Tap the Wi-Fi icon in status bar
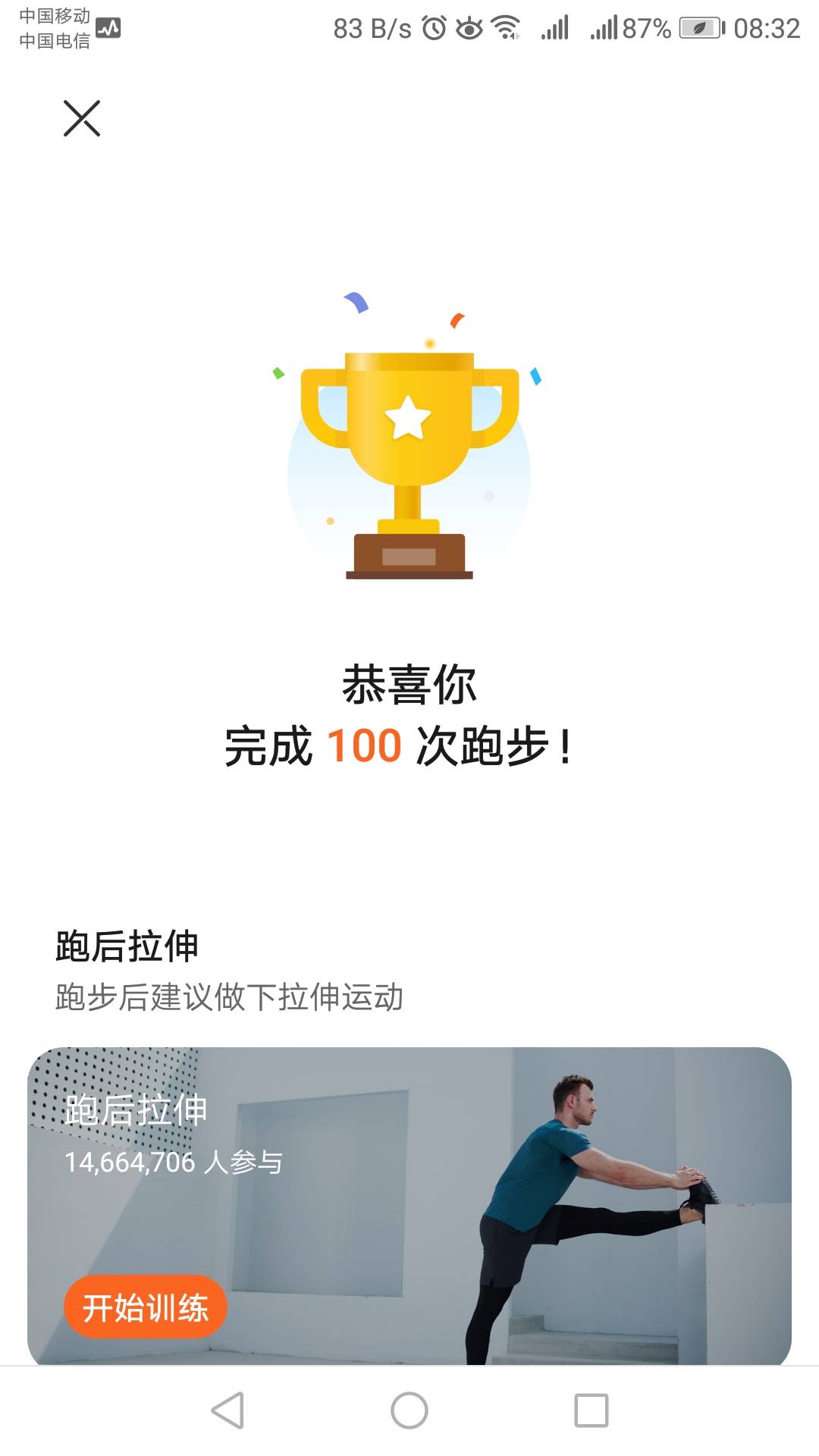 click(505, 27)
